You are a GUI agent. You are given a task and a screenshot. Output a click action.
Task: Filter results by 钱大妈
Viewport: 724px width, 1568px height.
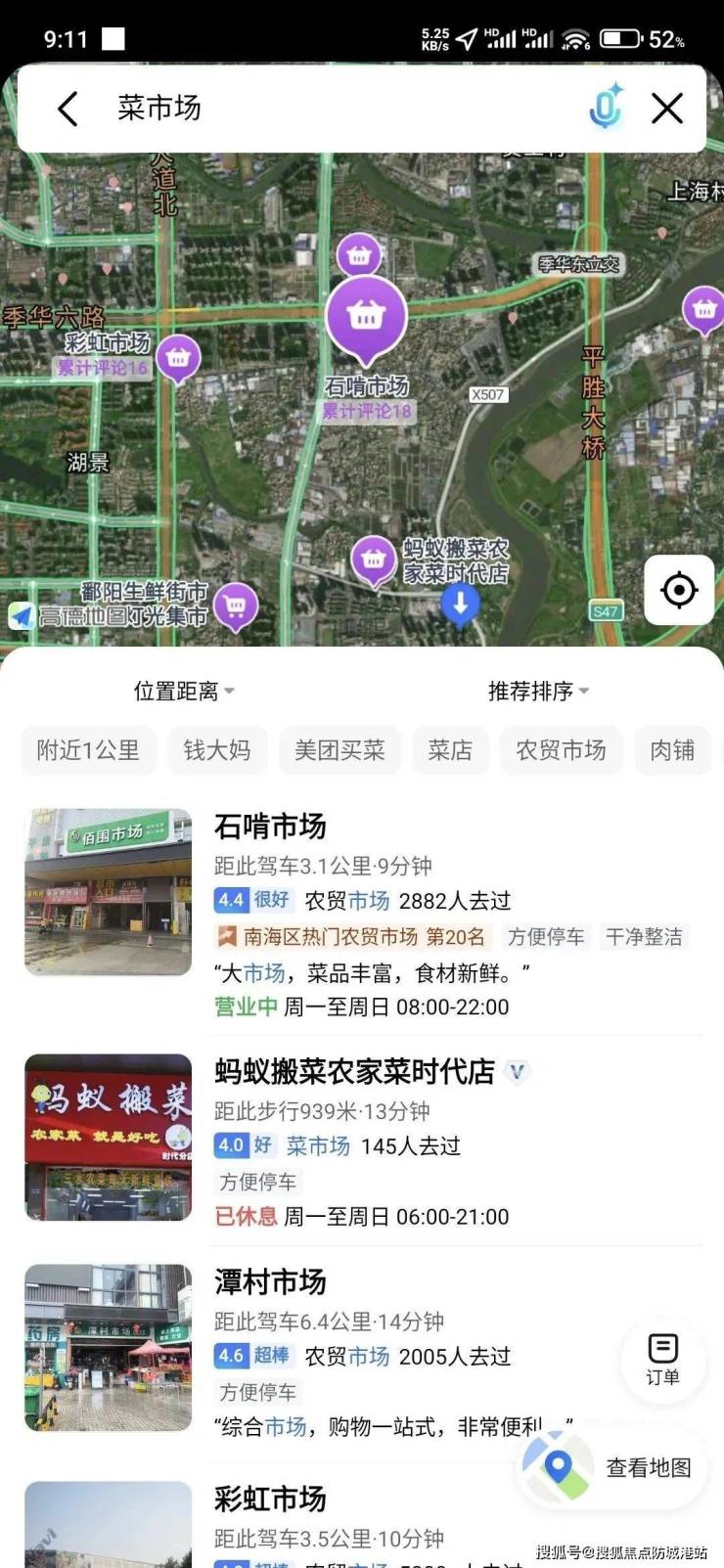(x=217, y=750)
